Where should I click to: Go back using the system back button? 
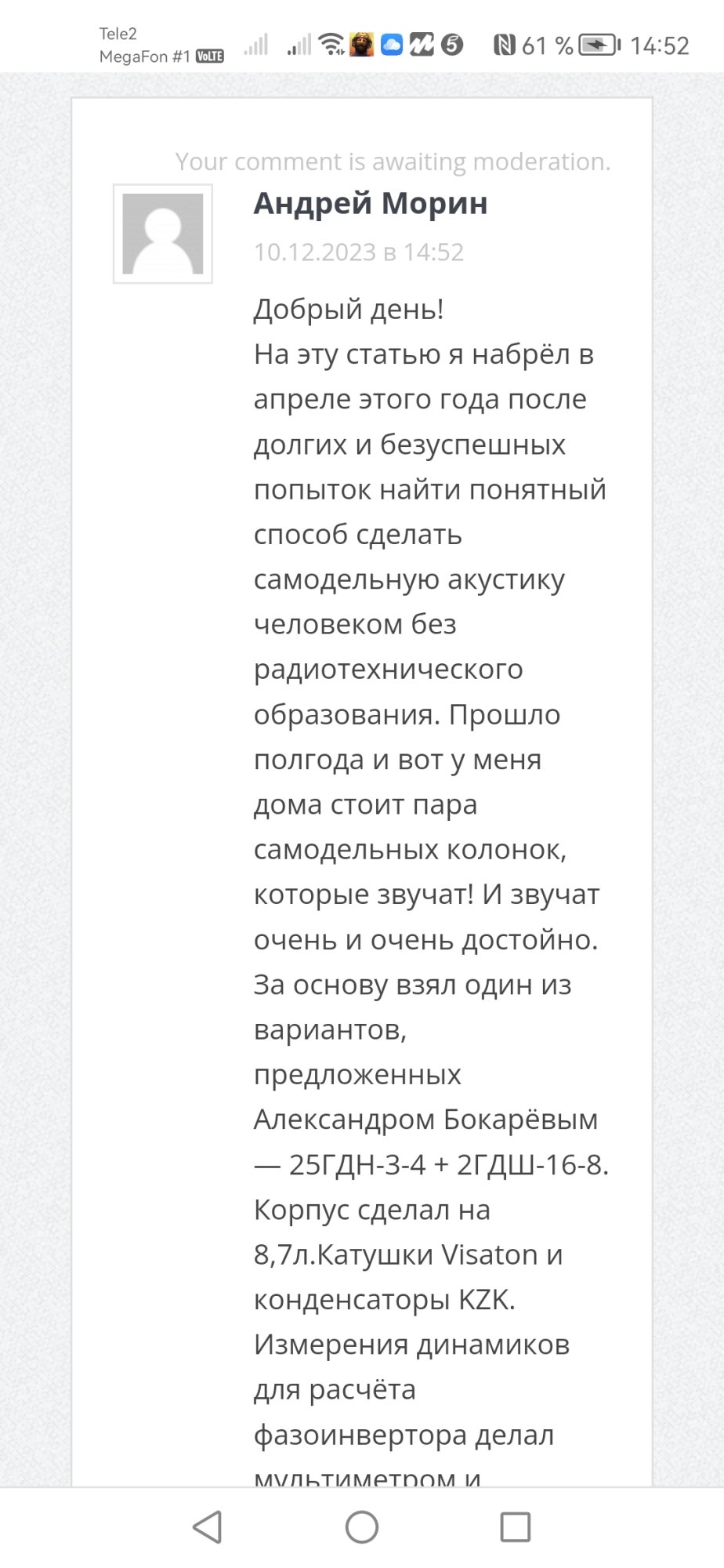(208, 1526)
